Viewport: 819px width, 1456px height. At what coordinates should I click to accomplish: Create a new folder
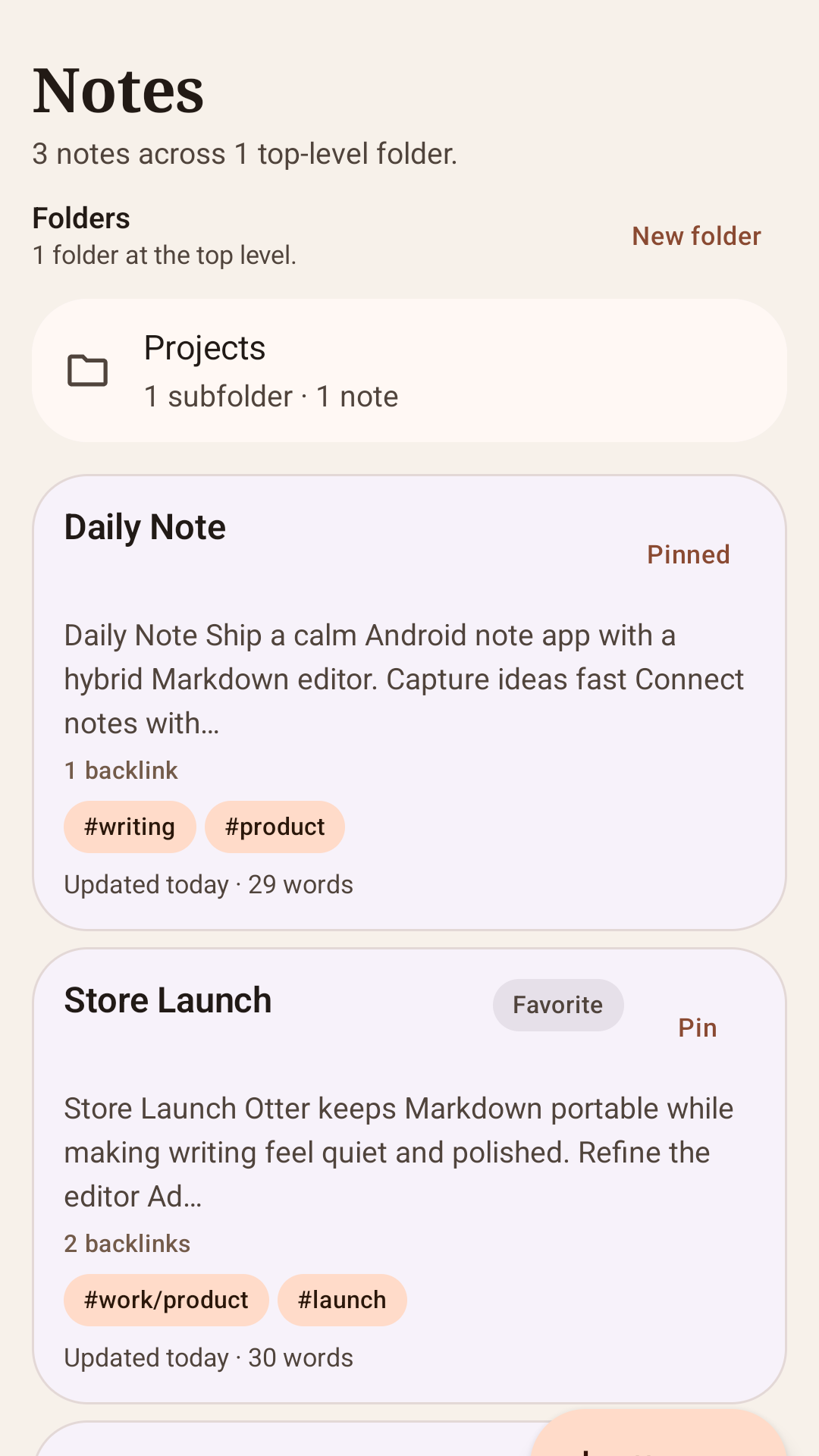(x=696, y=237)
